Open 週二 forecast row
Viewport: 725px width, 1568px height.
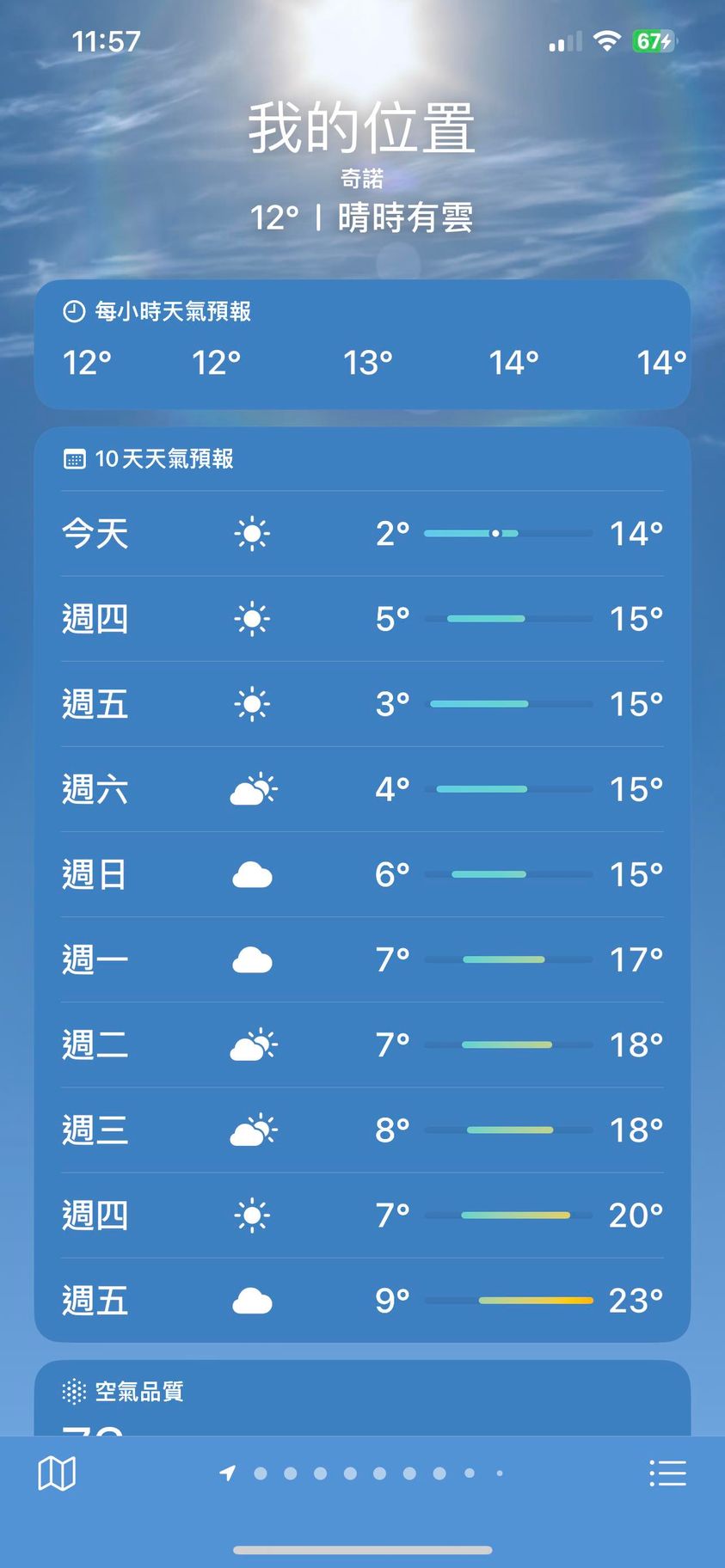[362, 1044]
